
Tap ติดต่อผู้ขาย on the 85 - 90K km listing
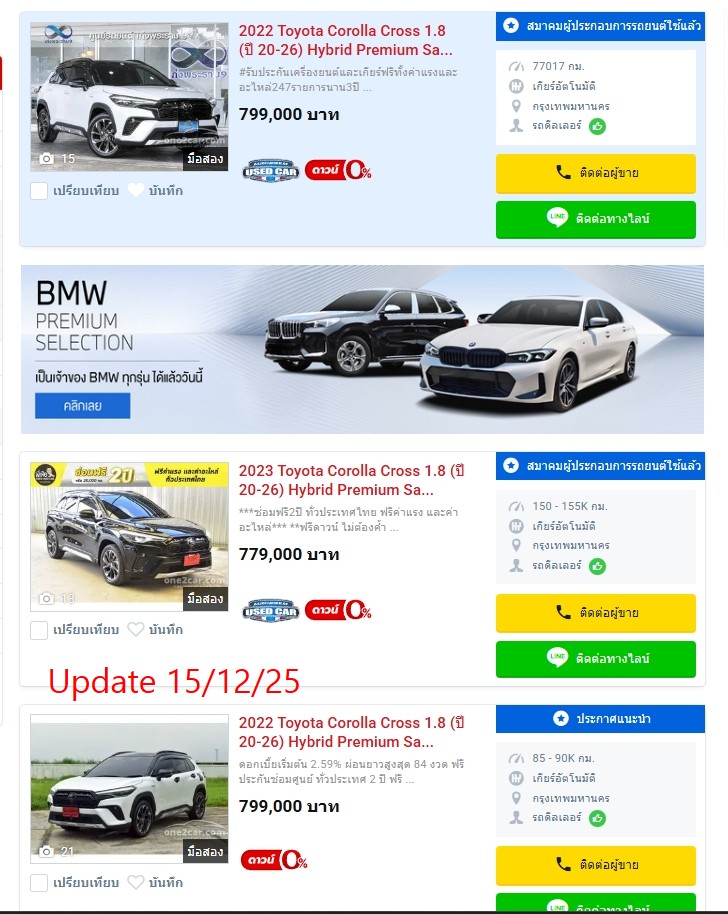(x=595, y=865)
